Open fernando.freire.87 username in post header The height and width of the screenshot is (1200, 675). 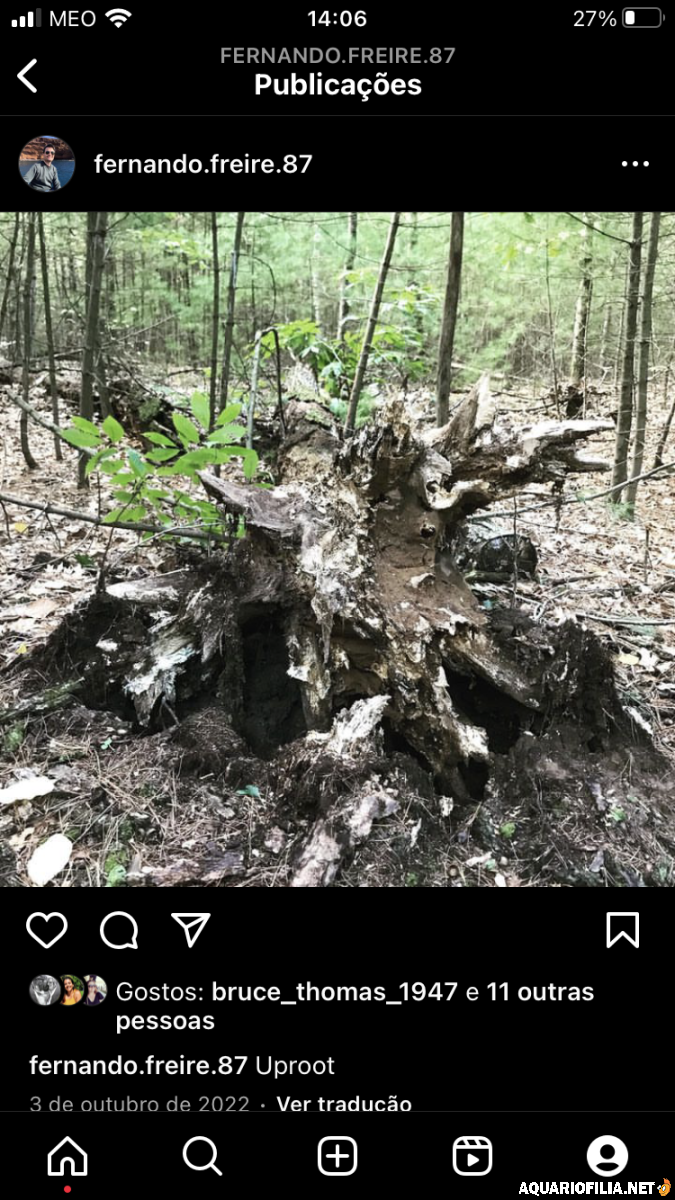pyautogui.click(x=203, y=164)
